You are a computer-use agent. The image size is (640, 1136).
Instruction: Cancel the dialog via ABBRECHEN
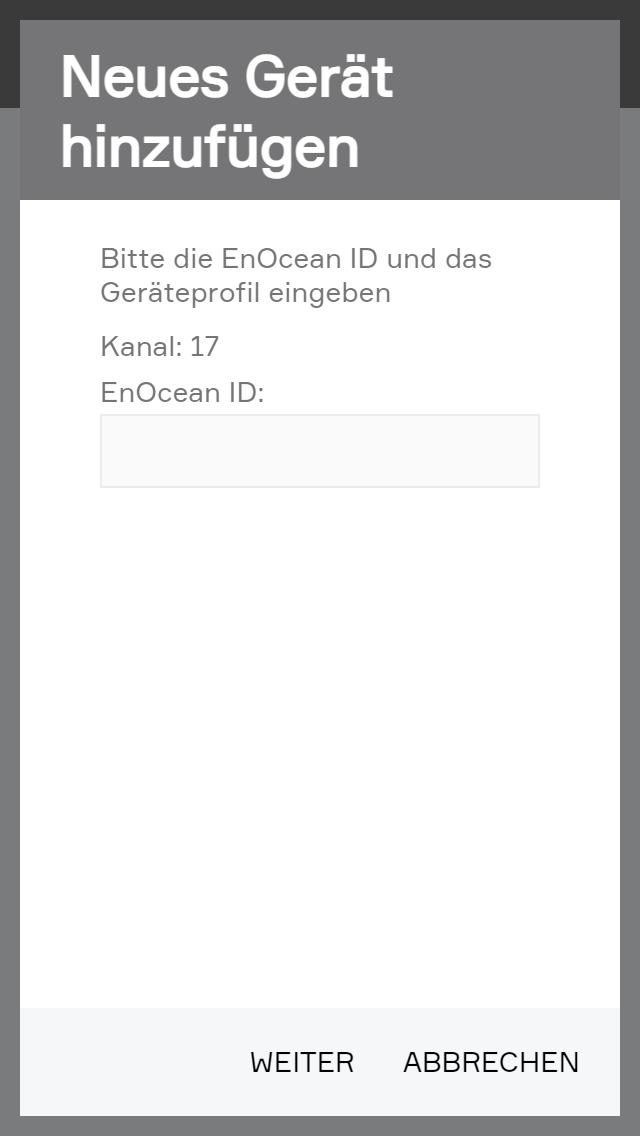pyautogui.click(x=491, y=1062)
